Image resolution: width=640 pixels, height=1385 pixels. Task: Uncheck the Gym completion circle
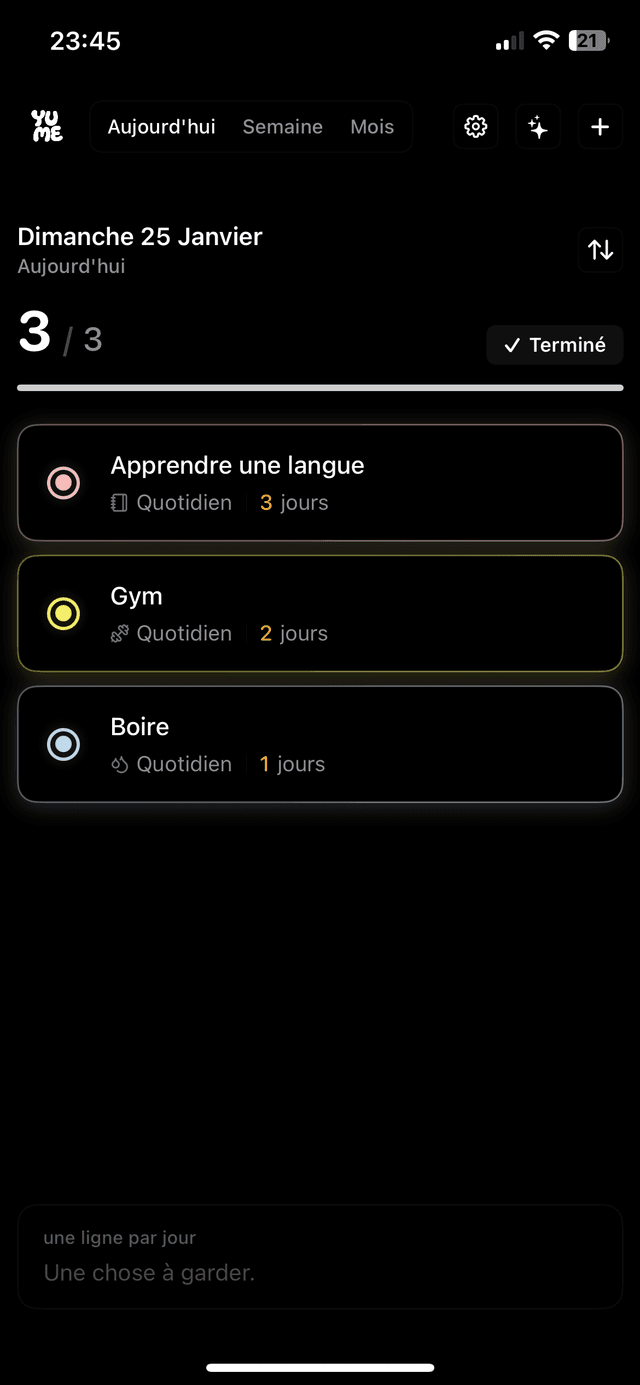click(64, 613)
